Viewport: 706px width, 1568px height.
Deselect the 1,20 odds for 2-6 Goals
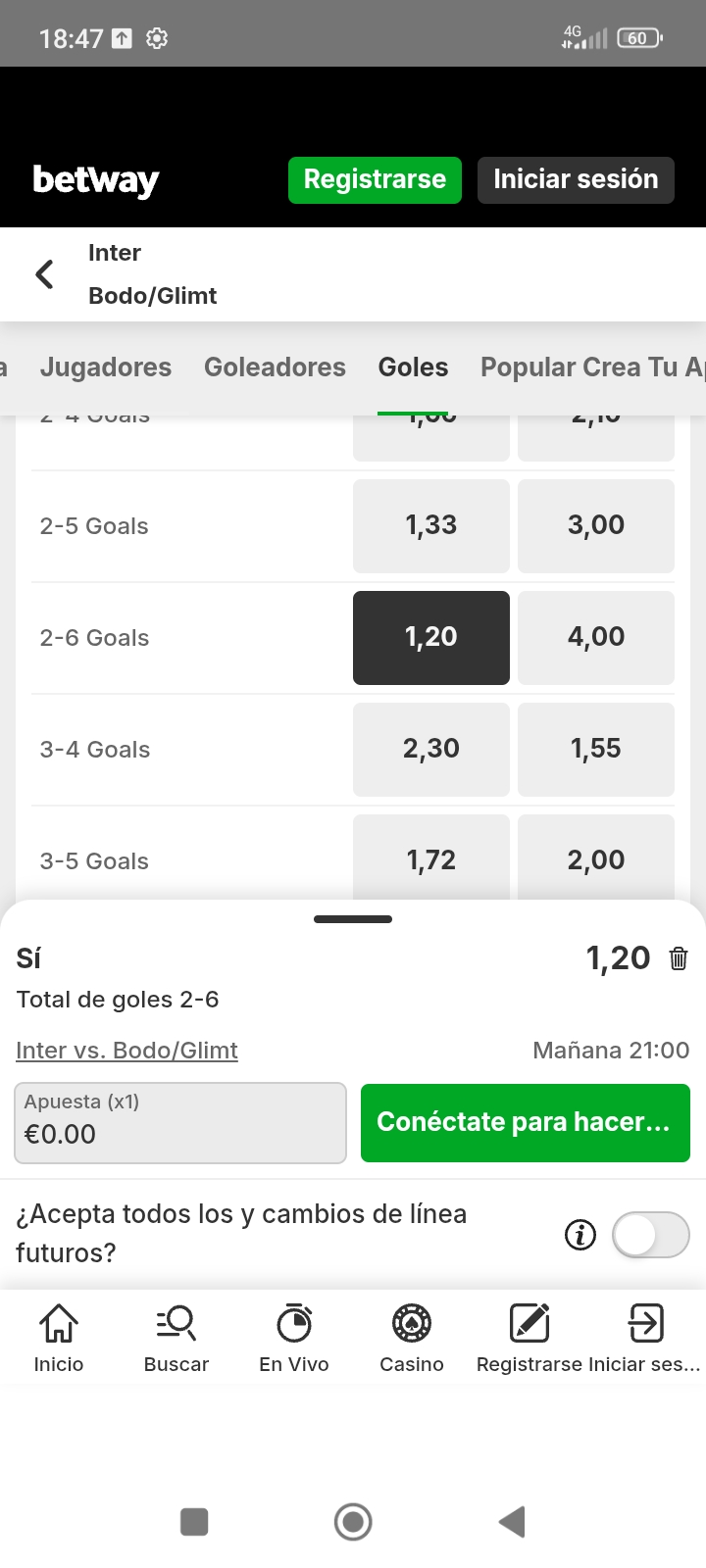(x=431, y=638)
